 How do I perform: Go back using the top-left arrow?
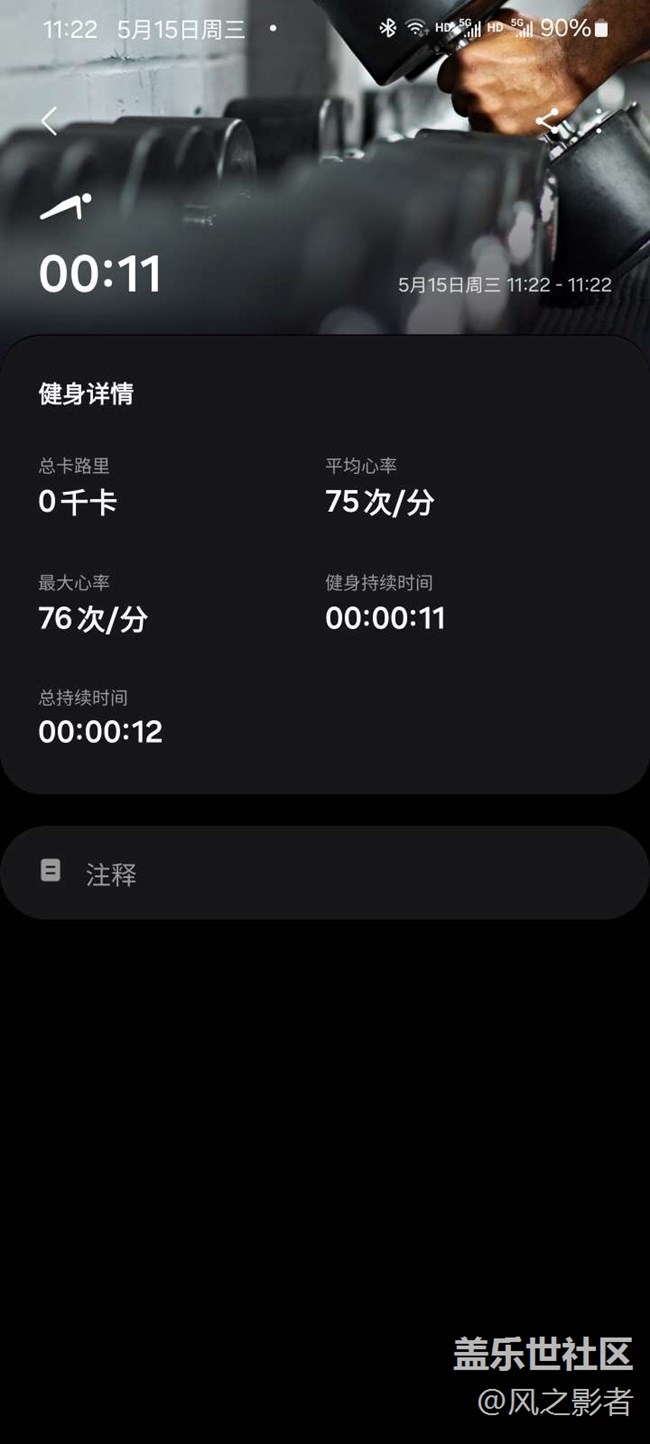[x=49, y=121]
